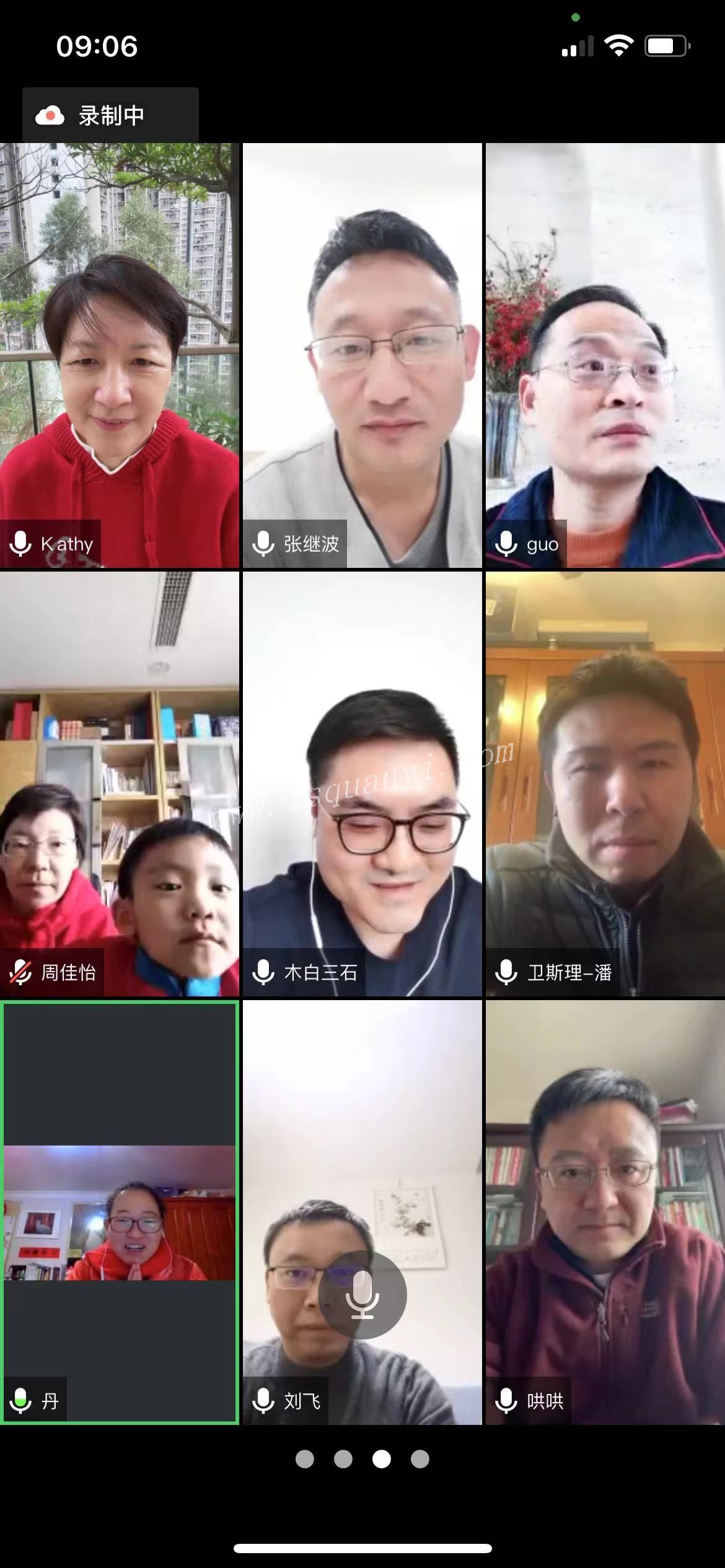
Task: Open 丹's highlighted video tile
Action: (119, 1212)
